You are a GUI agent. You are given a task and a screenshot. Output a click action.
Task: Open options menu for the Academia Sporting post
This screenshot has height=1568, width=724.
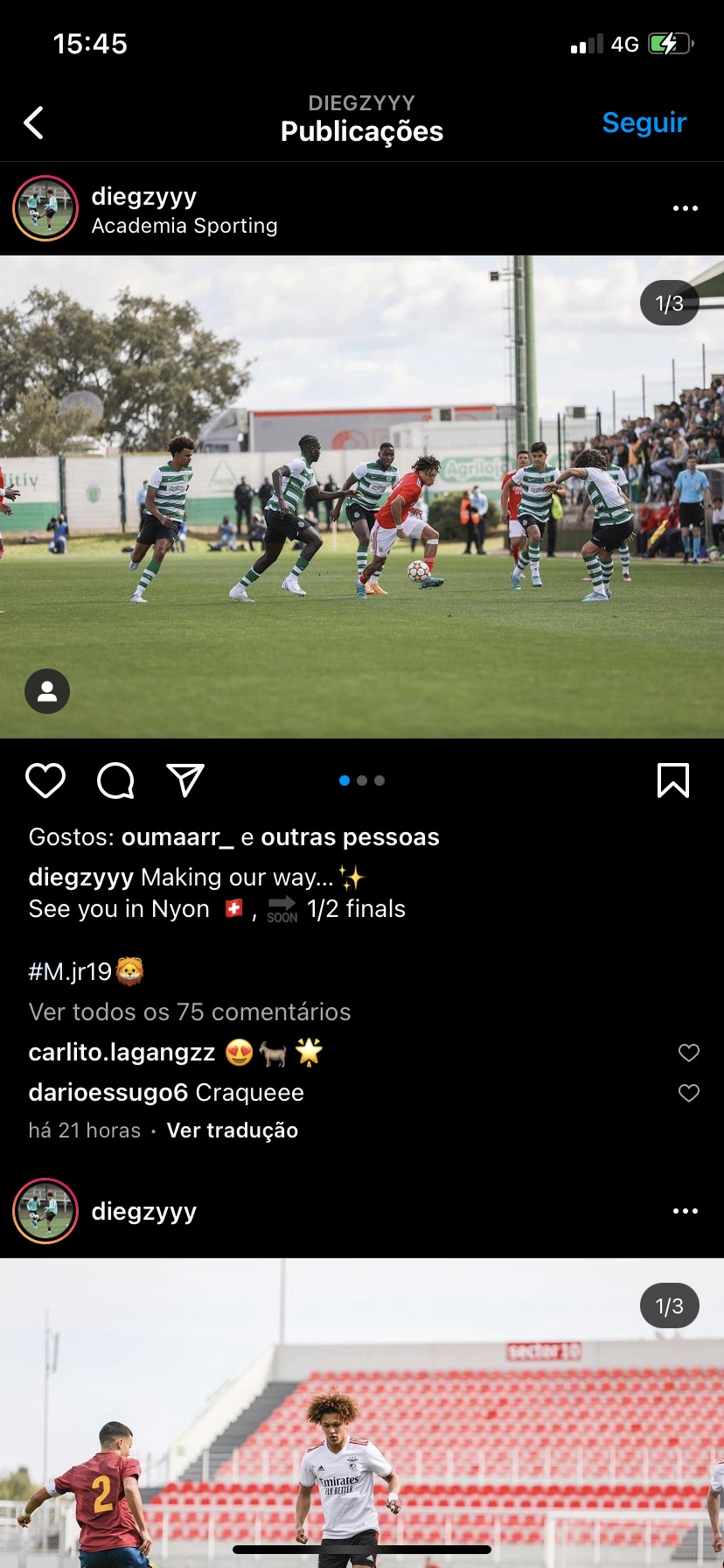[x=685, y=208]
